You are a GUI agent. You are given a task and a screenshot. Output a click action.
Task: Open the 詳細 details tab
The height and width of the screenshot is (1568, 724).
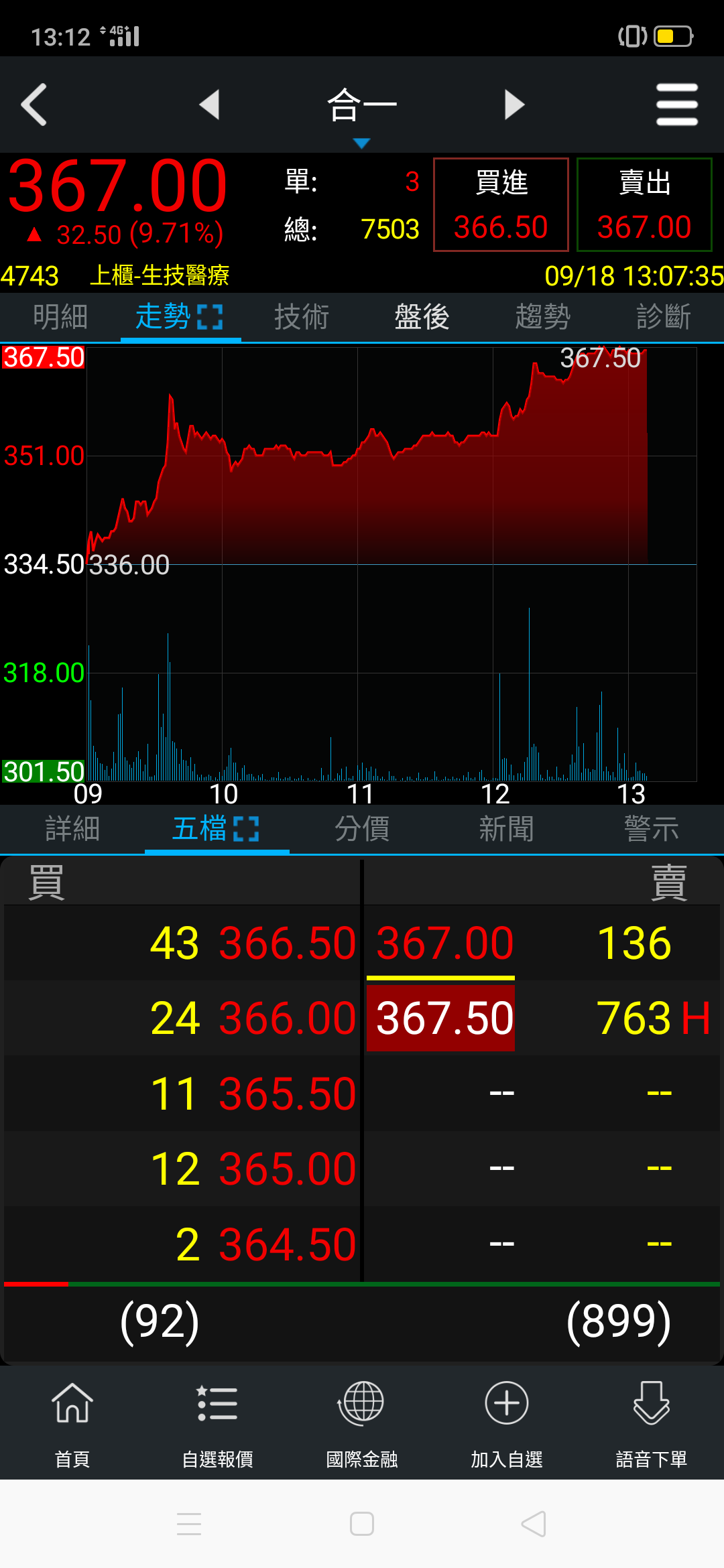[72, 829]
